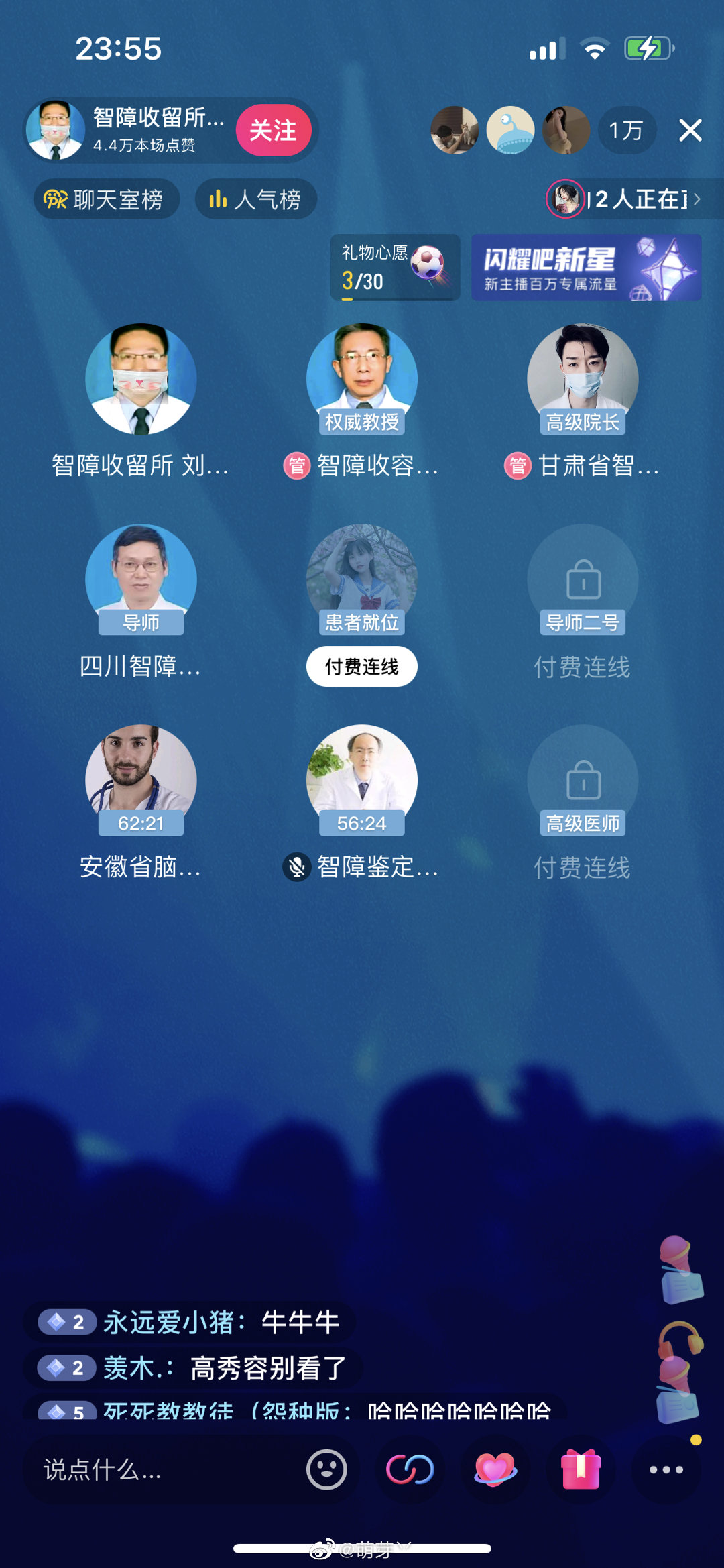Image resolution: width=724 pixels, height=1568 pixels.
Task: View the 1万 audience list
Action: tap(625, 130)
